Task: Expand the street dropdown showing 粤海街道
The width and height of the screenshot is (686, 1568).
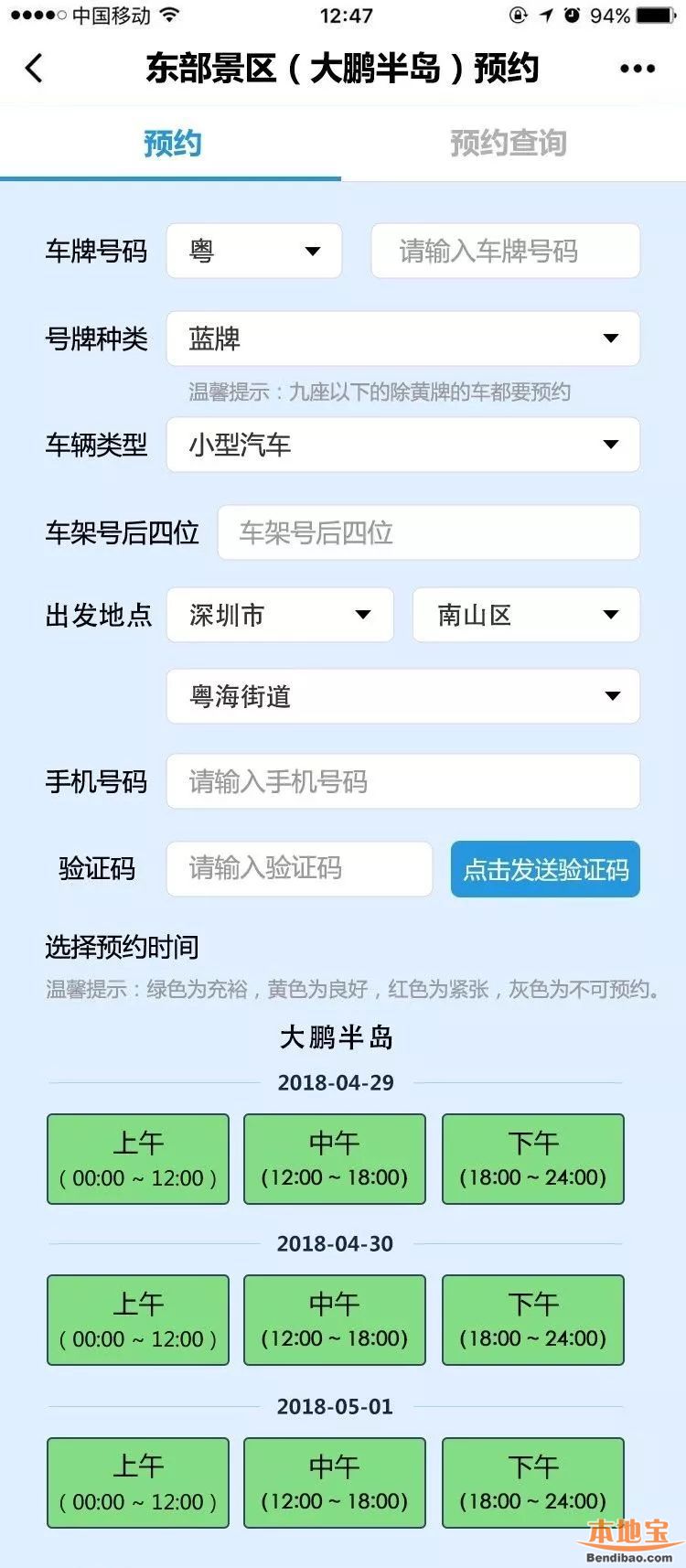Action: point(402,696)
